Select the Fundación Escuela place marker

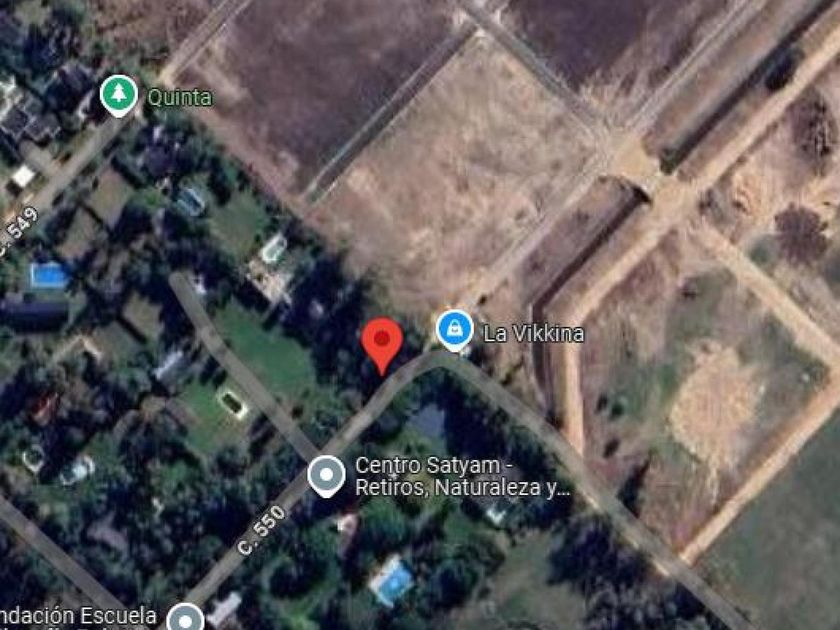point(185,618)
